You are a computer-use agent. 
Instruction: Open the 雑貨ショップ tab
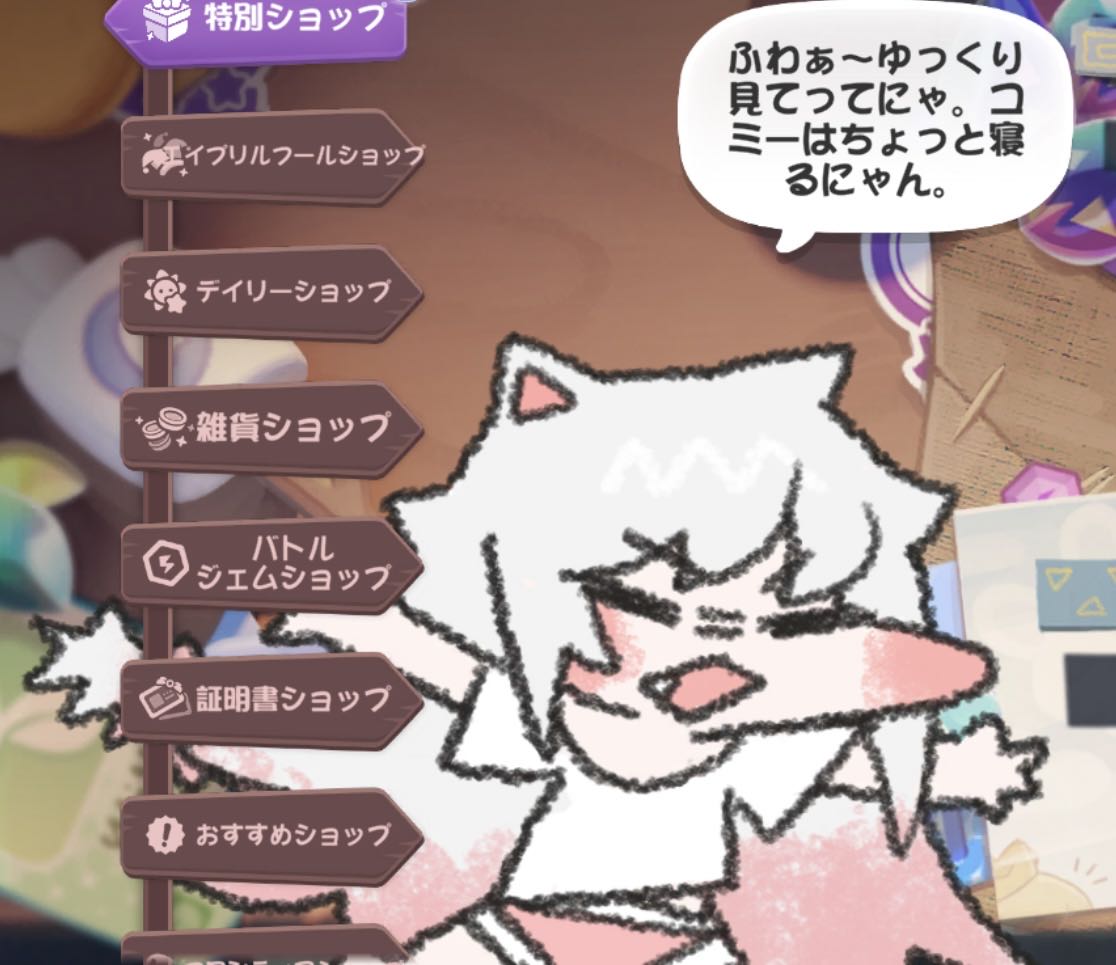pos(272,428)
